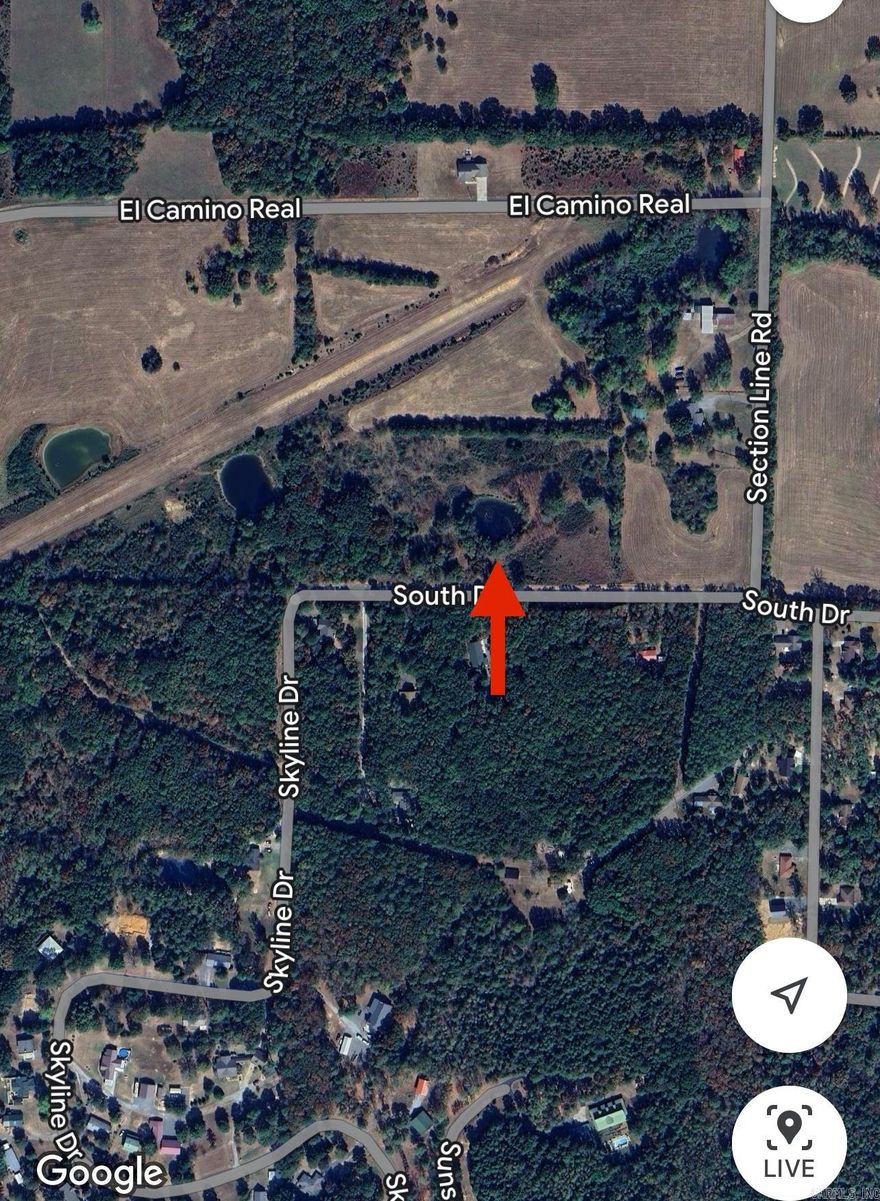Select the Skyline Dr street label
Screen dimensions: 880x1201
pyautogui.click(x=290, y=736)
